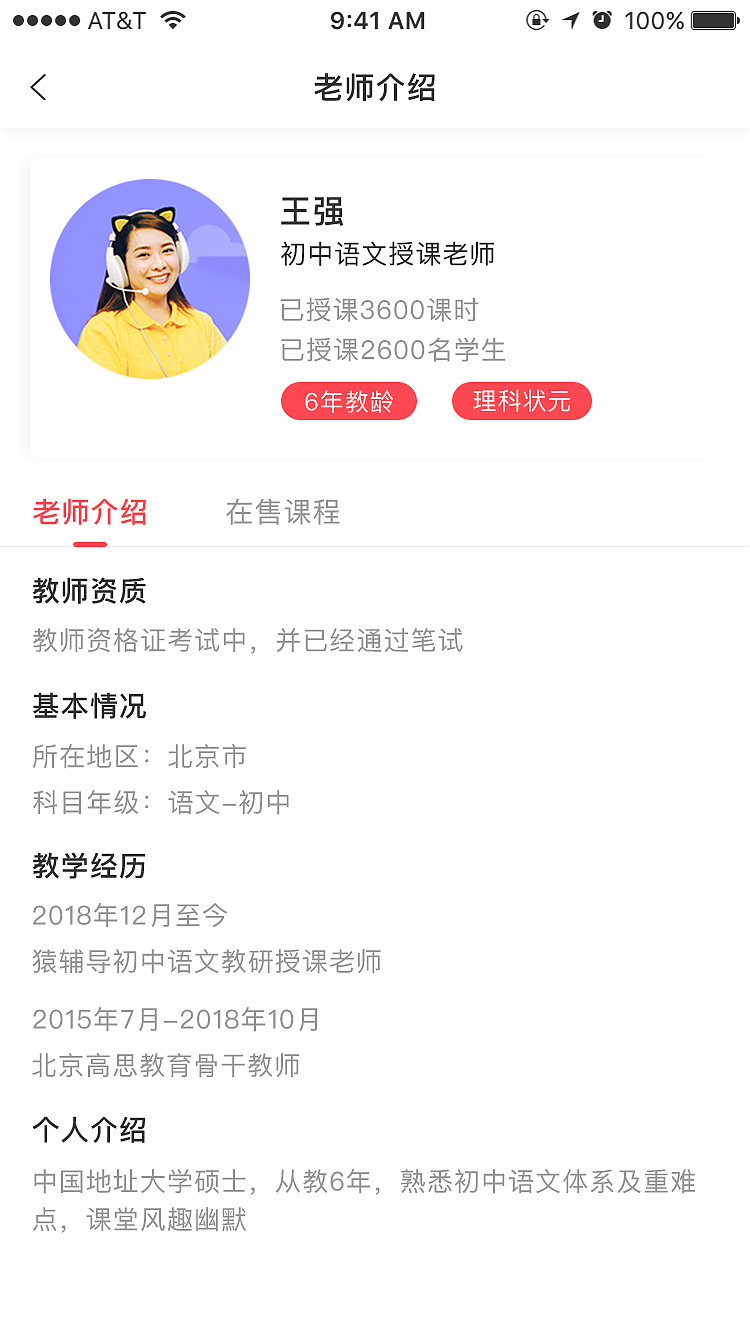
Task: Tap the 基本情况 section heading
Action: [x=88, y=707]
